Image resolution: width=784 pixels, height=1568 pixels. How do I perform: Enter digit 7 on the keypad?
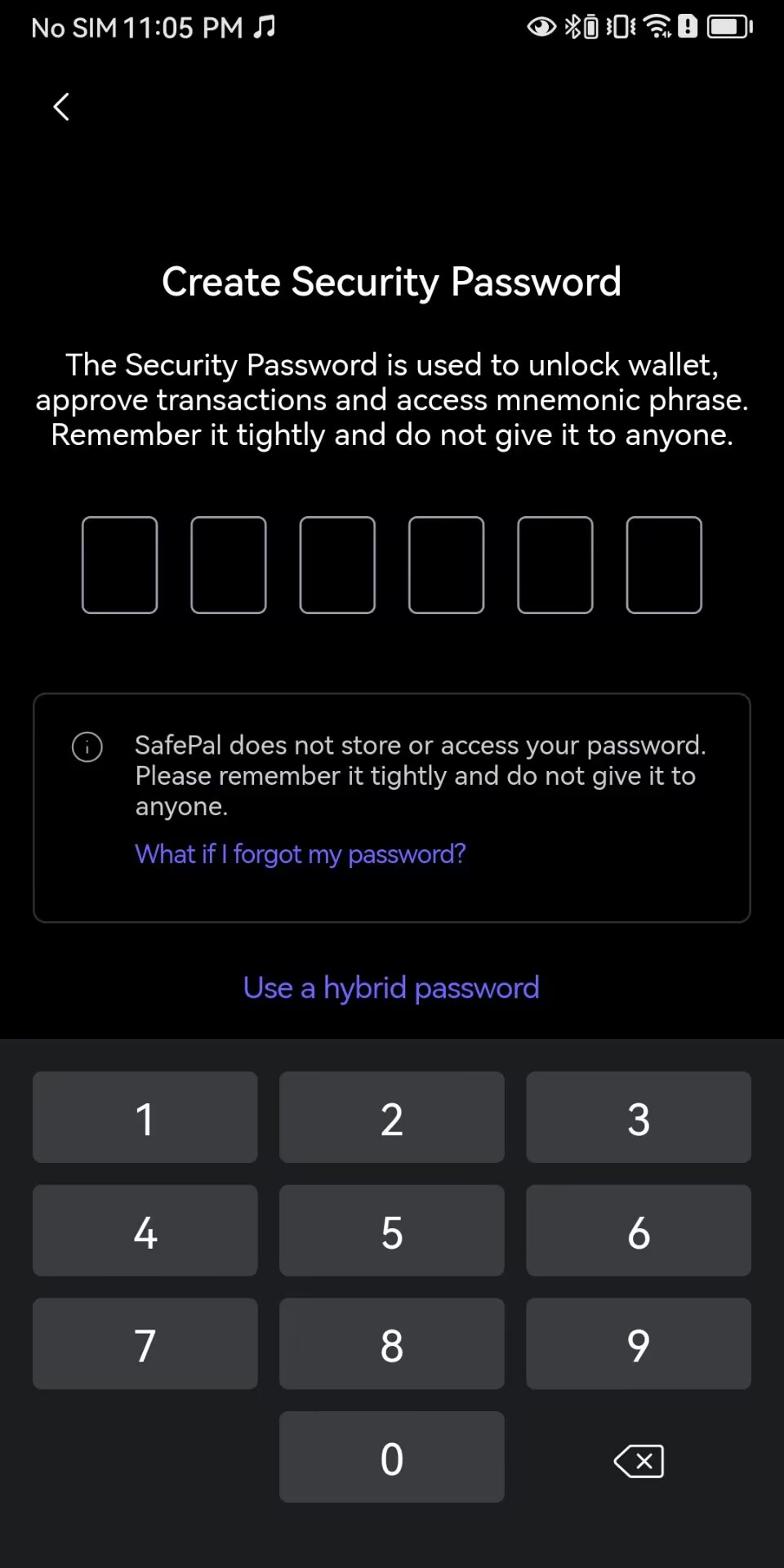click(x=145, y=1344)
